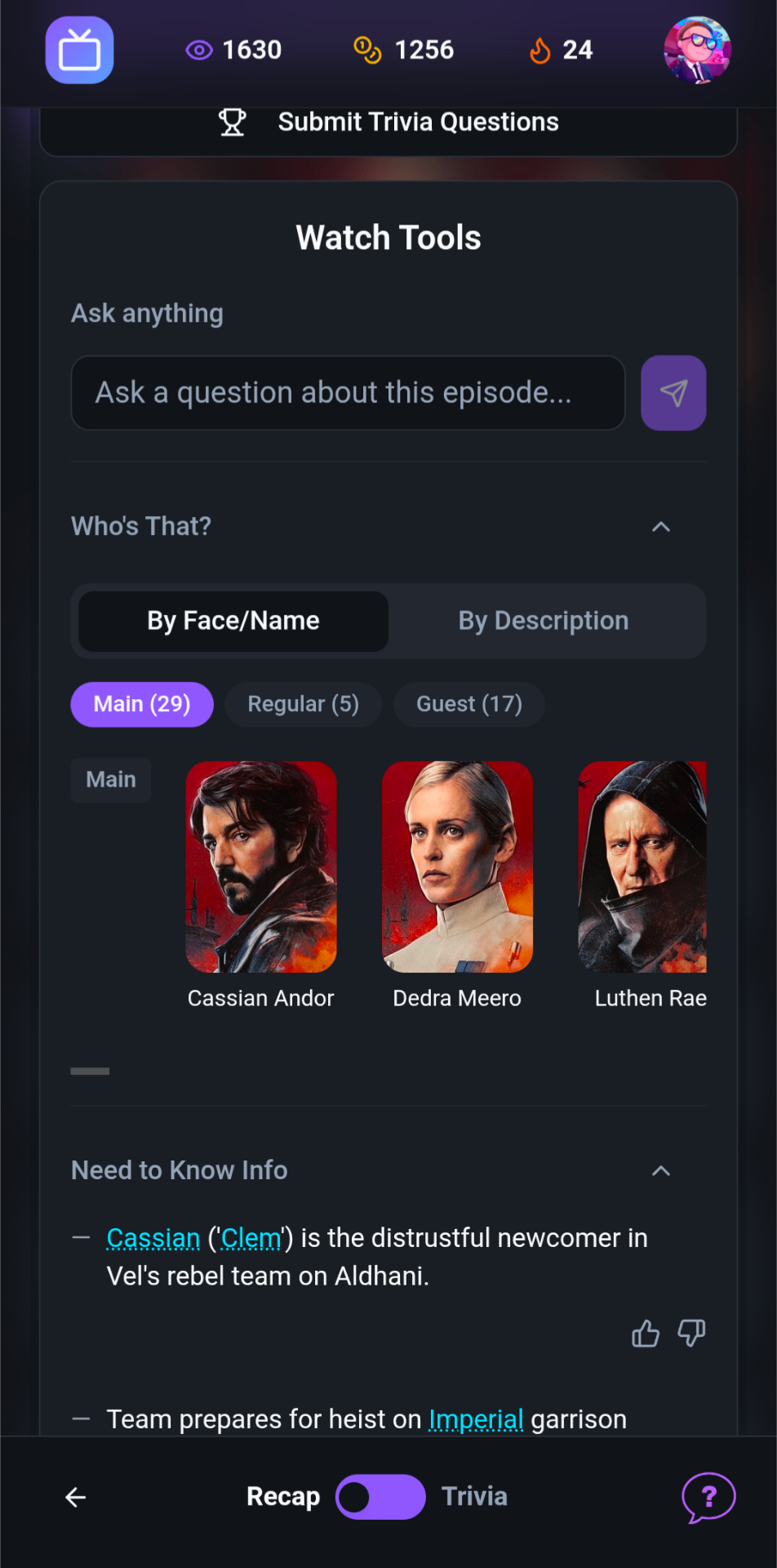The image size is (777, 1568).
Task: Open Cassian character link
Action: (153, 1237)
